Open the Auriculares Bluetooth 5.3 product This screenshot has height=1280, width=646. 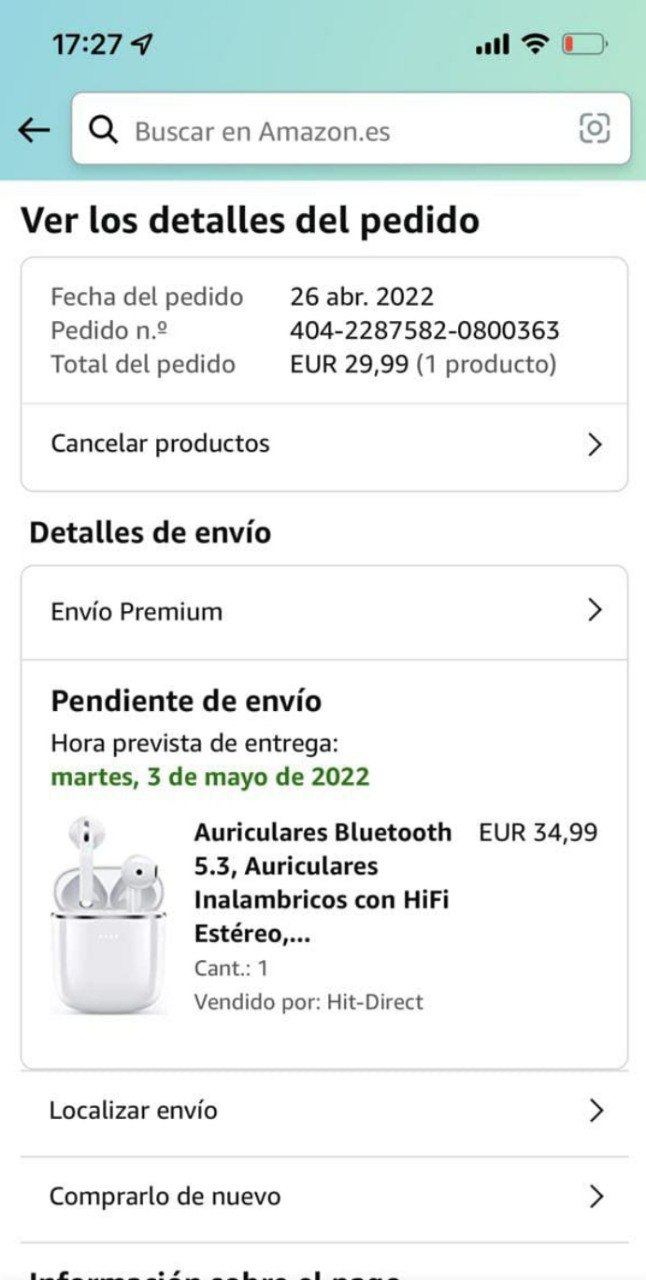coord(322,883)
